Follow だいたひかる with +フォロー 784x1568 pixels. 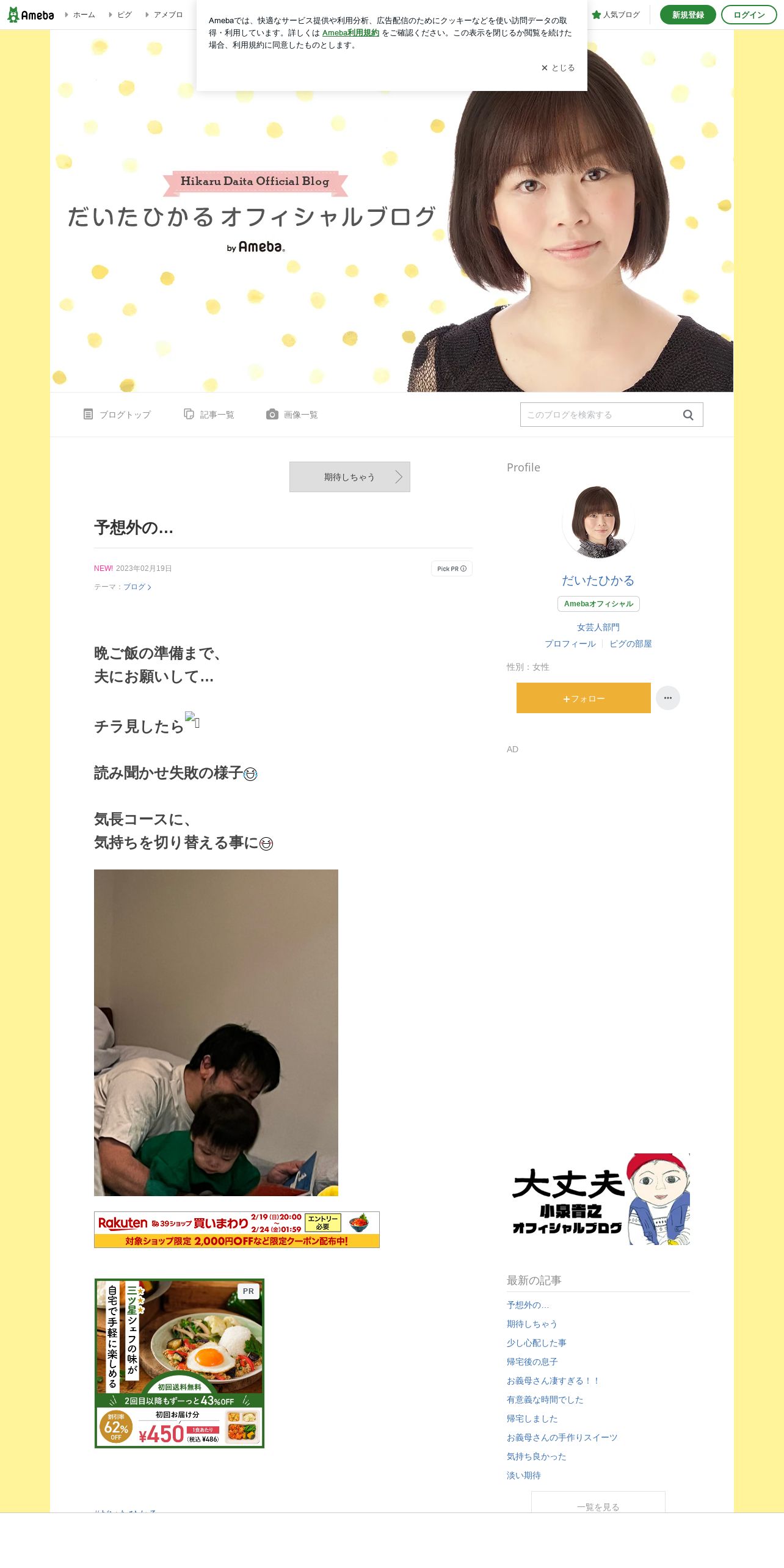click(x=584, y=698)
